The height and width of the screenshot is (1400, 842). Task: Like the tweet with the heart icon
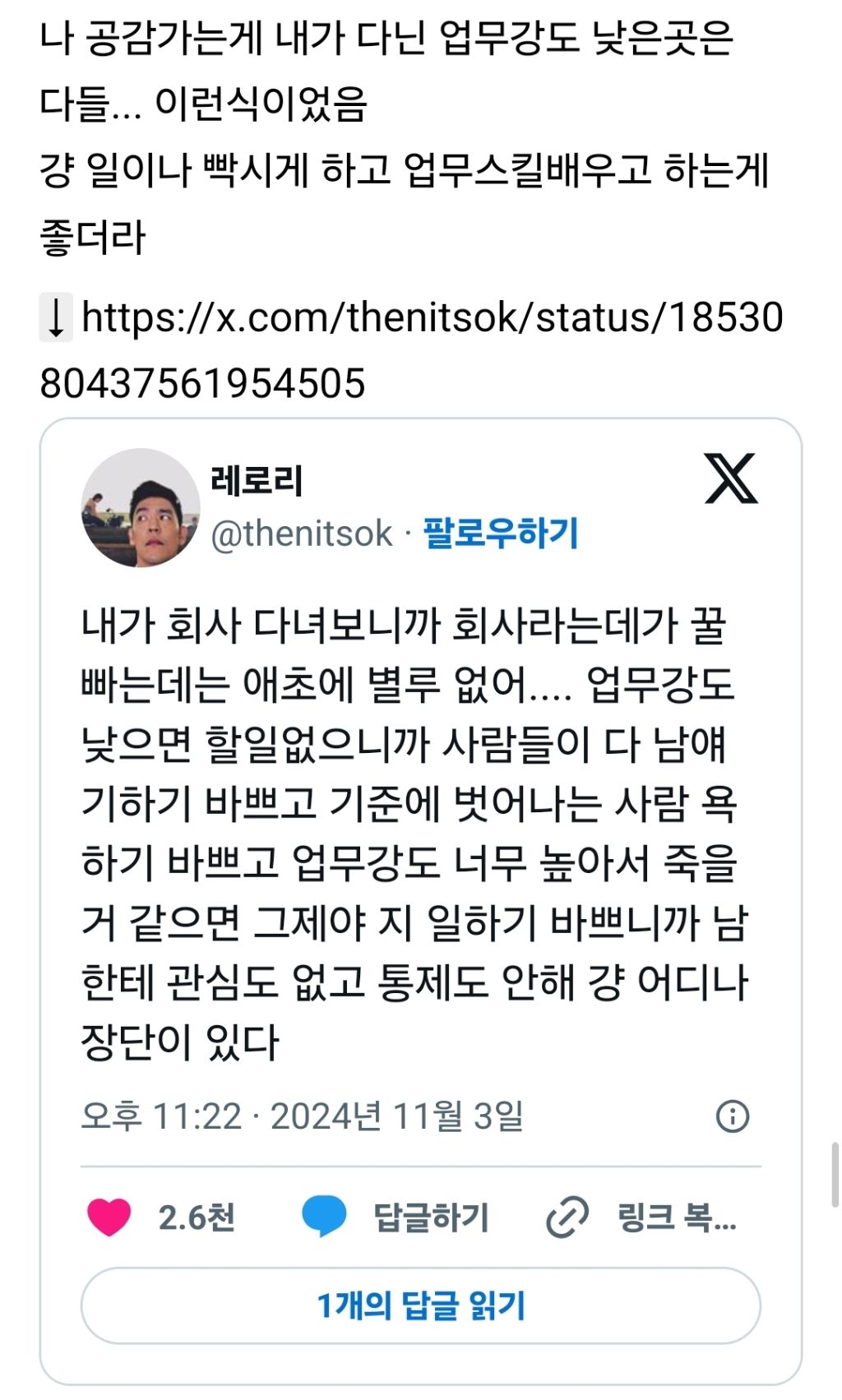click(109, 1217)
